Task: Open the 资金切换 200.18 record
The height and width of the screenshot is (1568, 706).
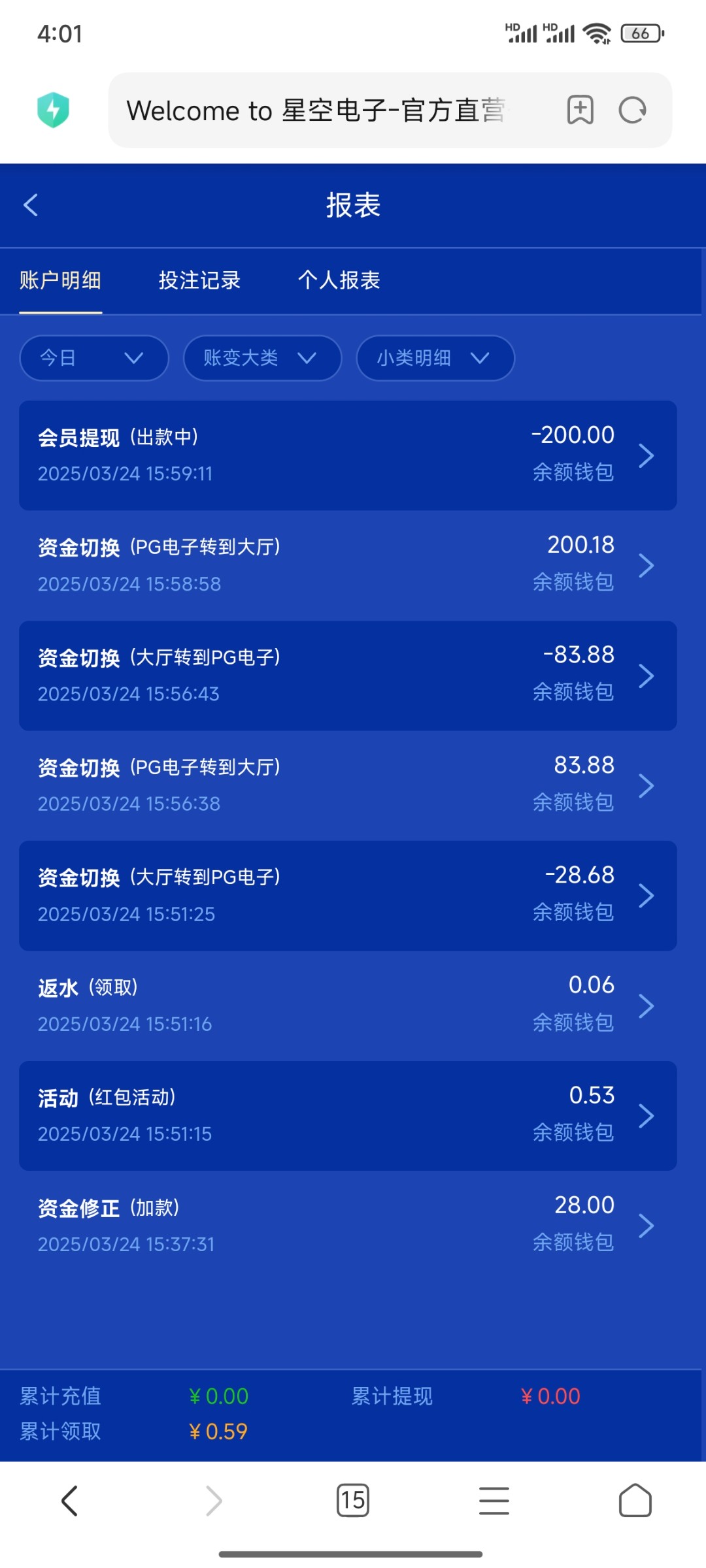Action: [348, 565]
